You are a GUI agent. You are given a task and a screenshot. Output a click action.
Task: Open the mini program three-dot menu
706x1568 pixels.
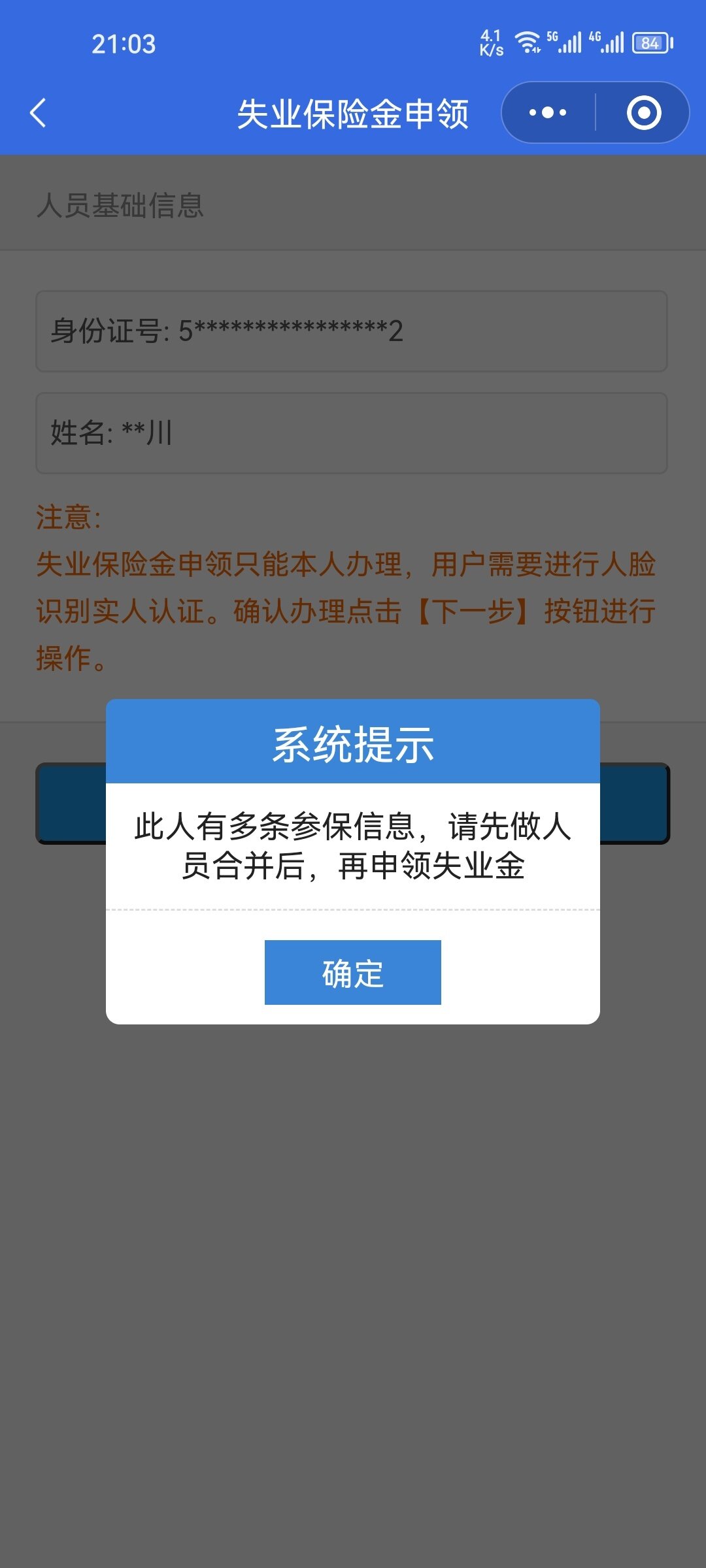click(x=548, y=113)
